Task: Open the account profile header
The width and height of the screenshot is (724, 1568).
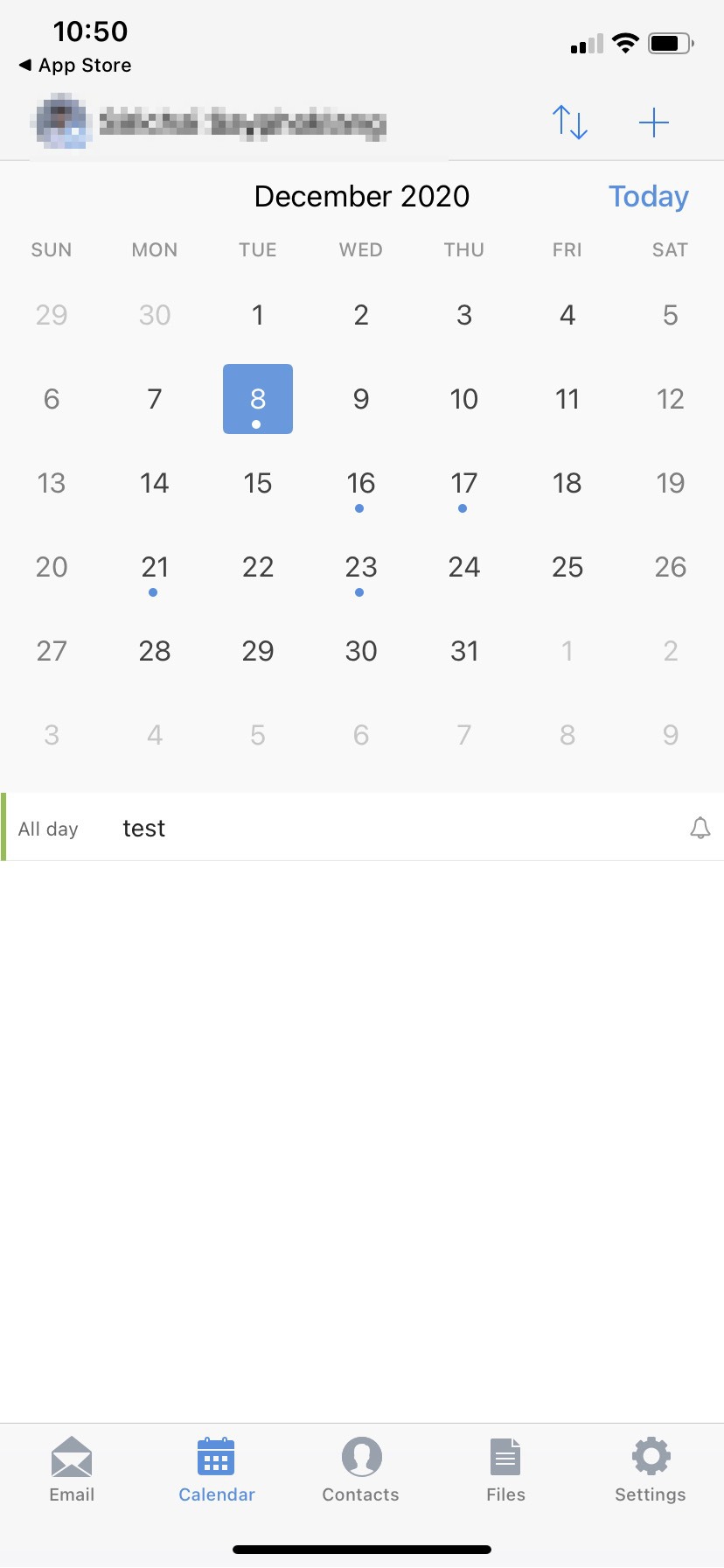Action: point(210,123)
